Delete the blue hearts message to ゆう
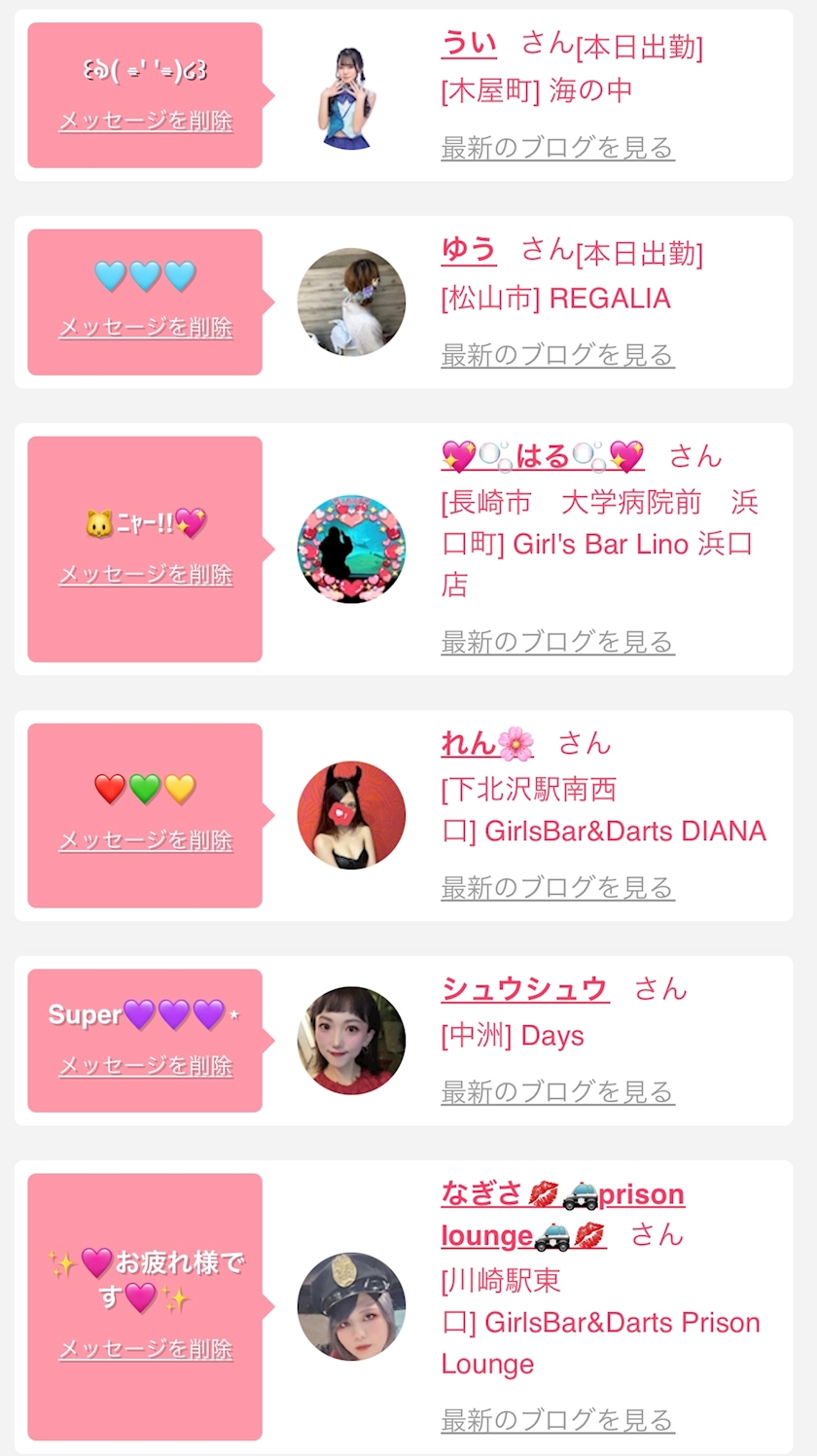 click(x=146, y=328)
